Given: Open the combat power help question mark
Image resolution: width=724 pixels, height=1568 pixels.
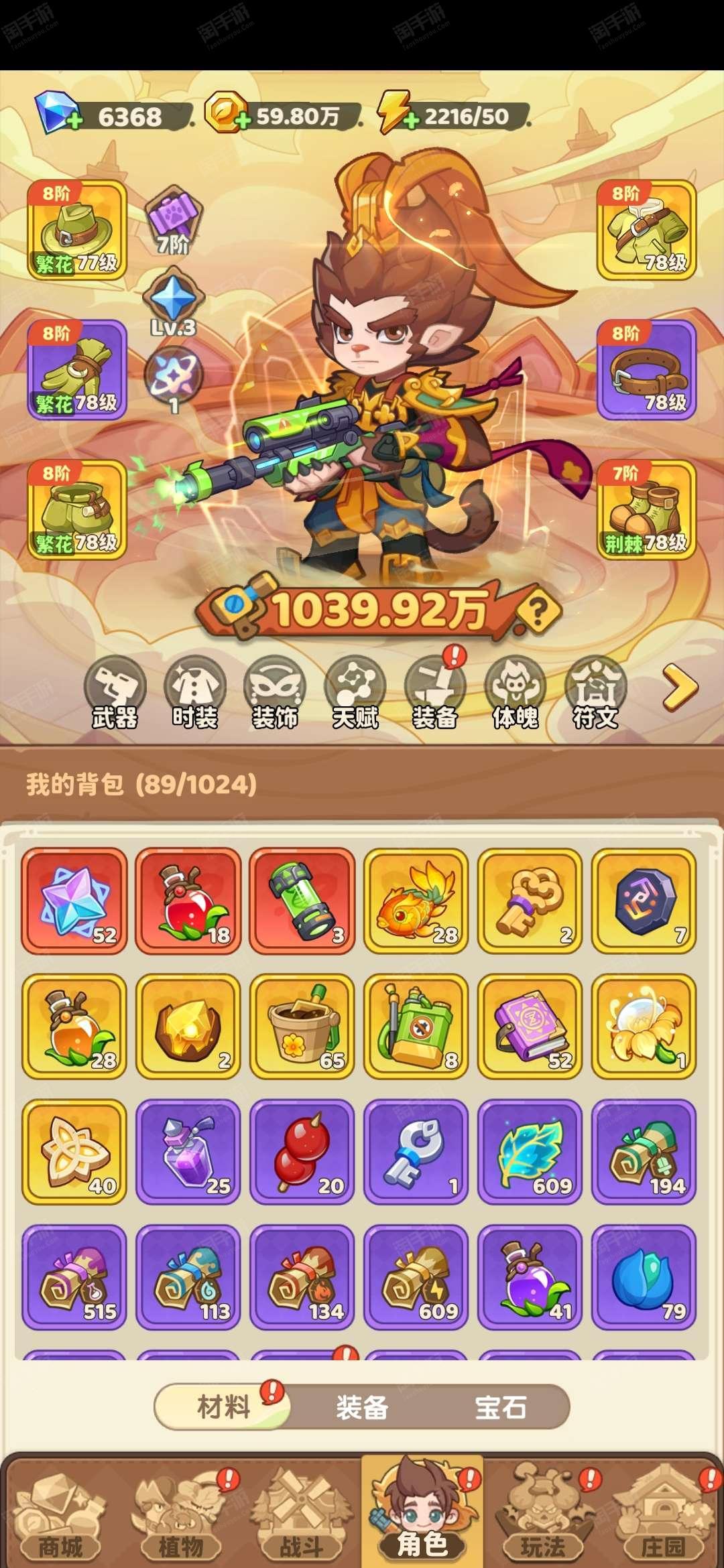Looking at the screenshot, I should [538, 611].
